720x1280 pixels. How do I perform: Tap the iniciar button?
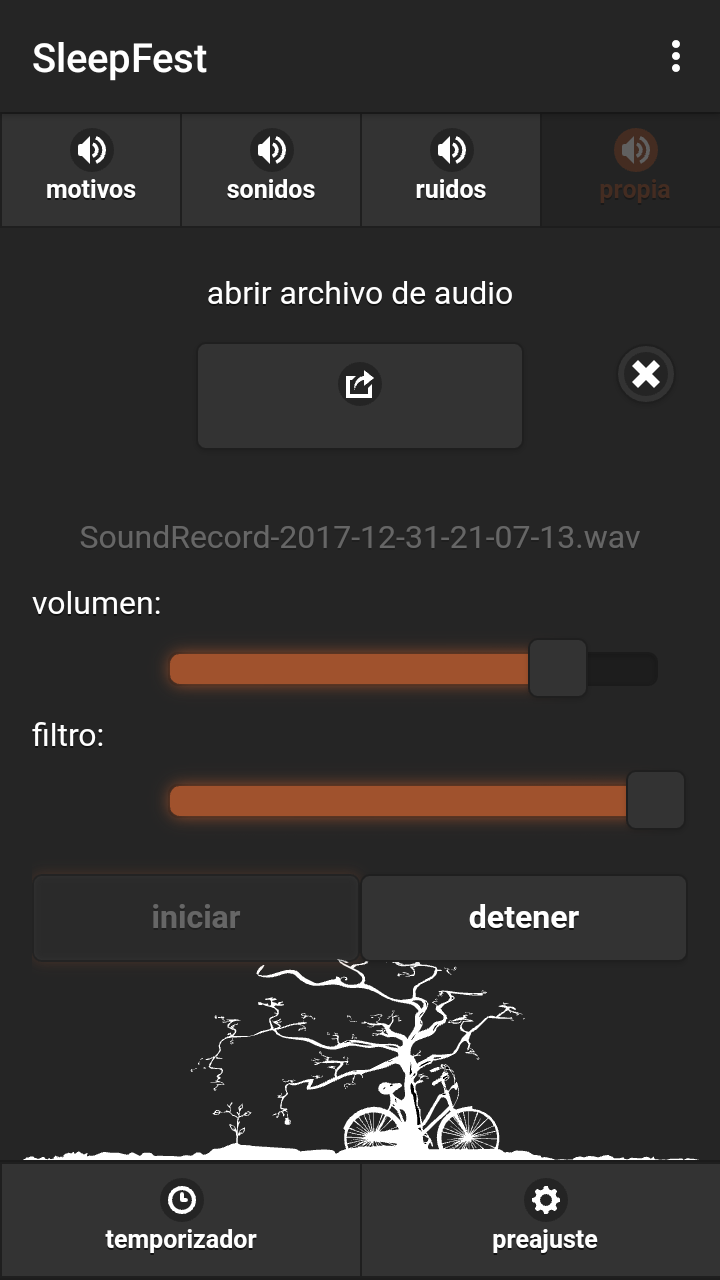tap(196, 918)
